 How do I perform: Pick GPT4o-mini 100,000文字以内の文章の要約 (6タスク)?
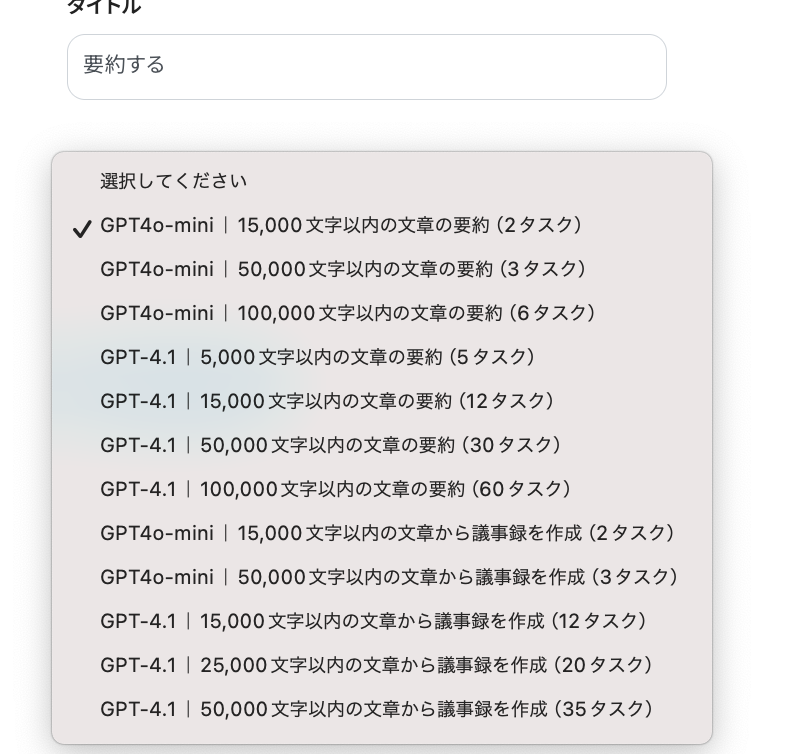point(348,313)
